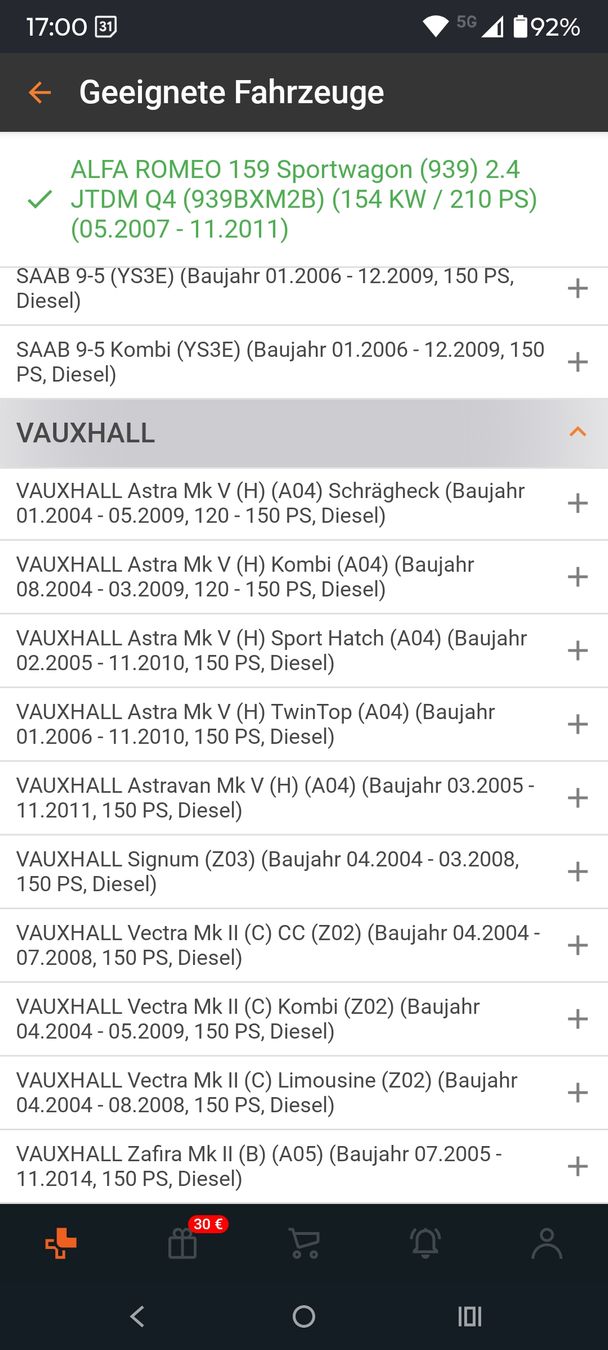Open the shopping cart tab
Image resolution: width=608 pixels, height=1350 pixels.
tap(304, 1243)
